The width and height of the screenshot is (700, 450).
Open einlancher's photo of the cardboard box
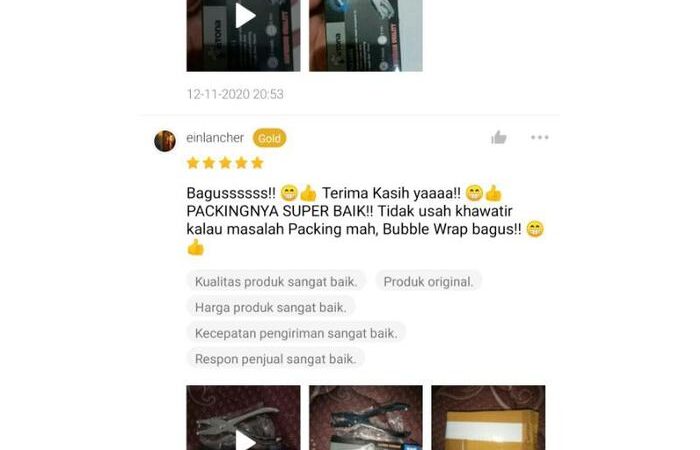coord(488,418)
